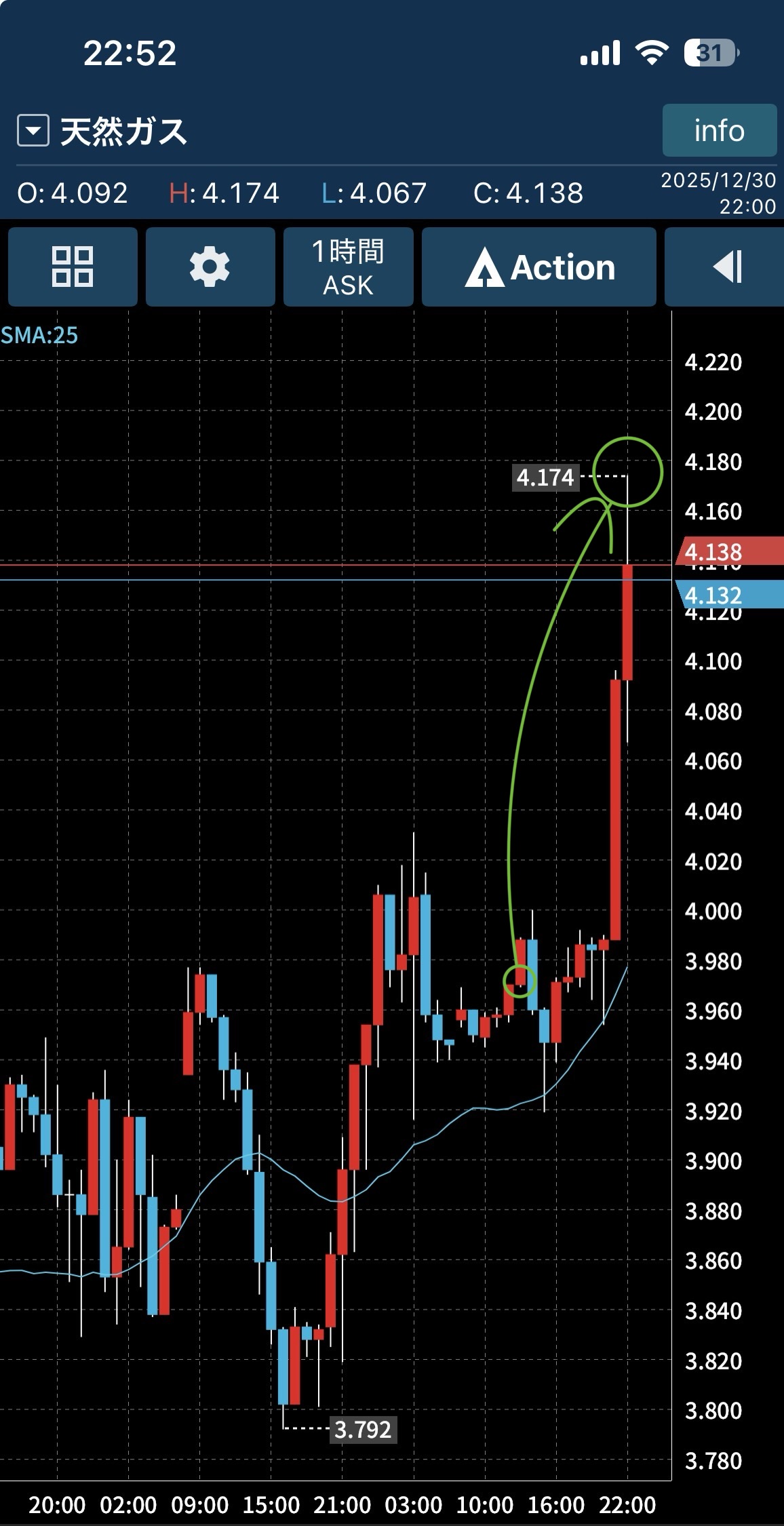Open chart settings gear
The width and height of the screenshot is (784, 1526).
210,267
